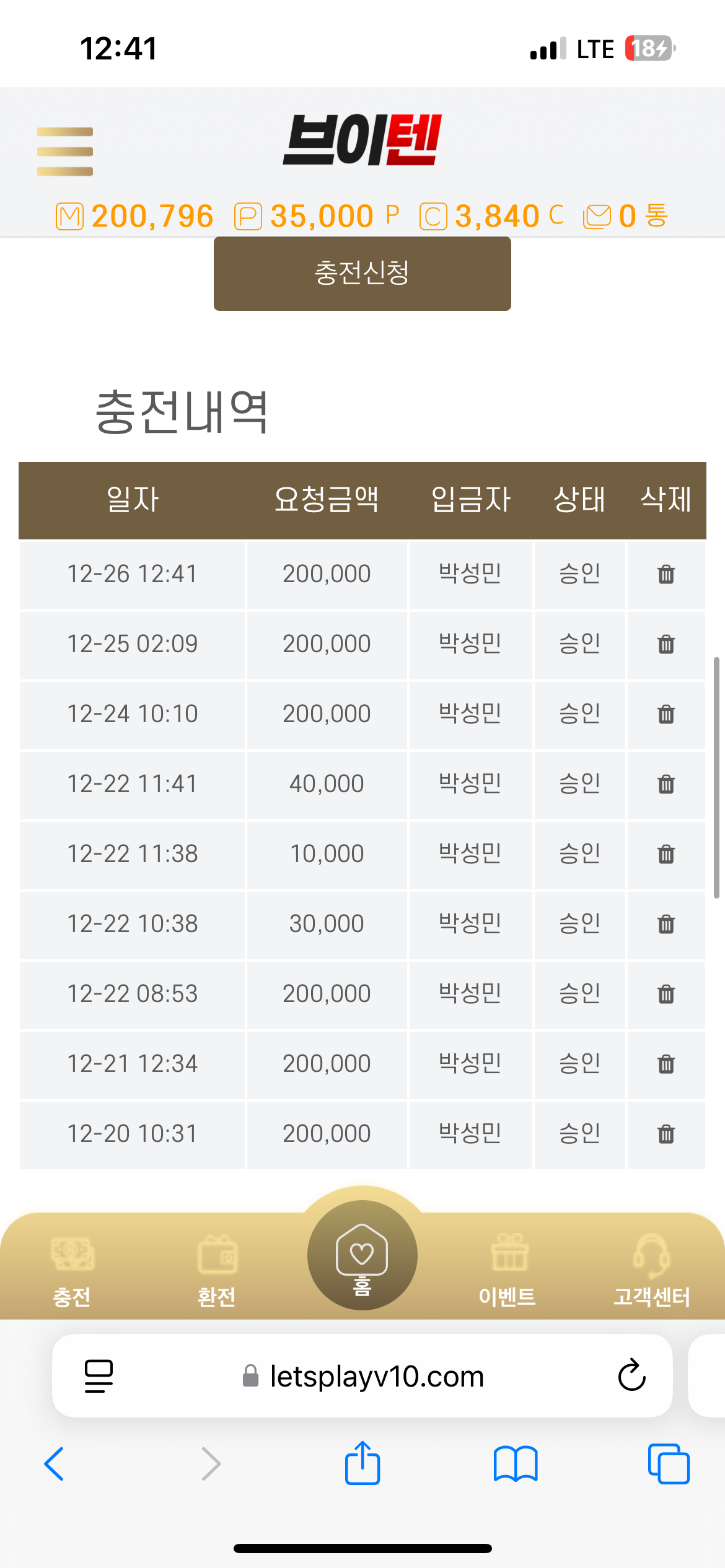Reload the page in Safari
This screenshot has height=1568, width=725.
(632, 1375)
